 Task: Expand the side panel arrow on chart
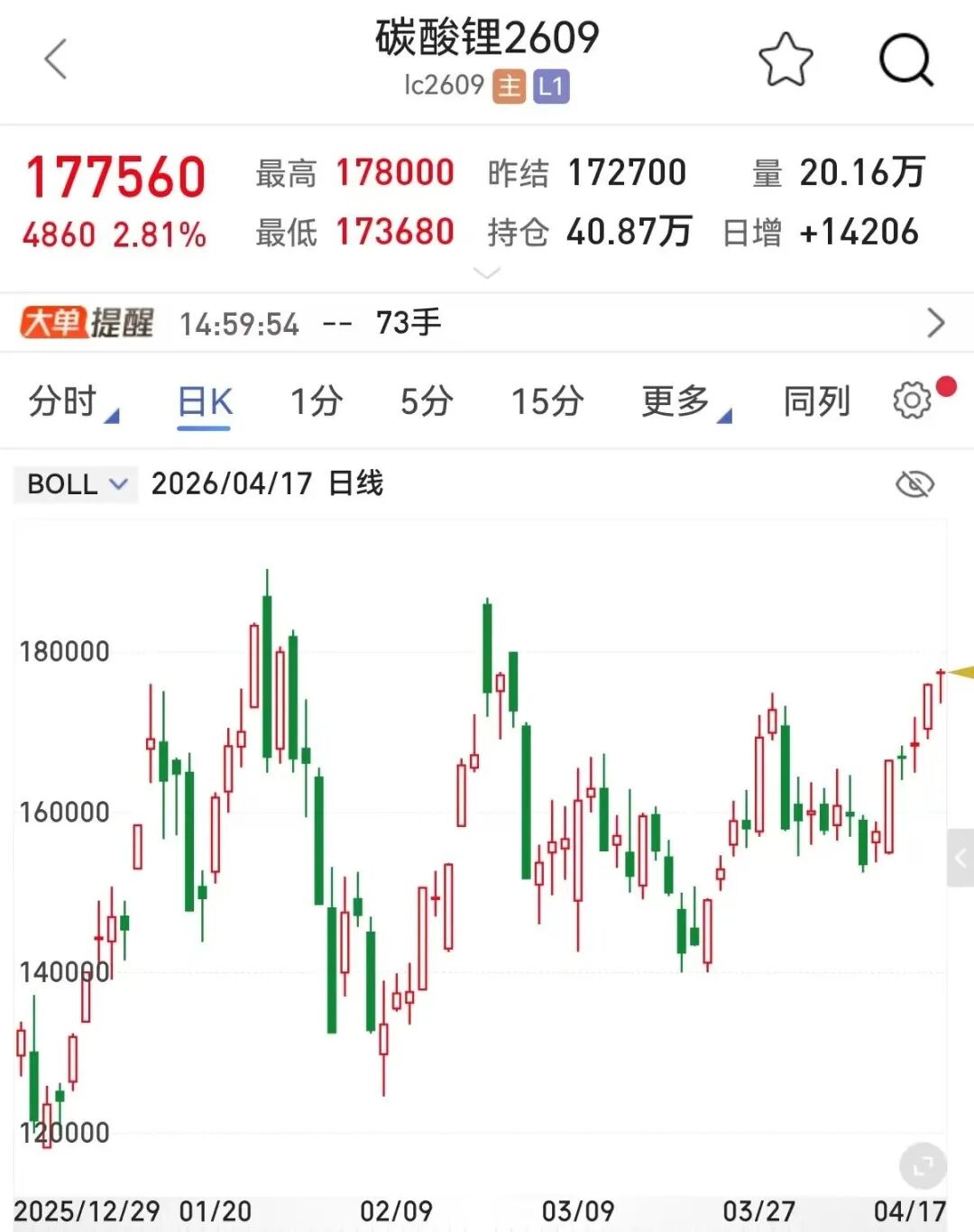[x=960, y=859]
